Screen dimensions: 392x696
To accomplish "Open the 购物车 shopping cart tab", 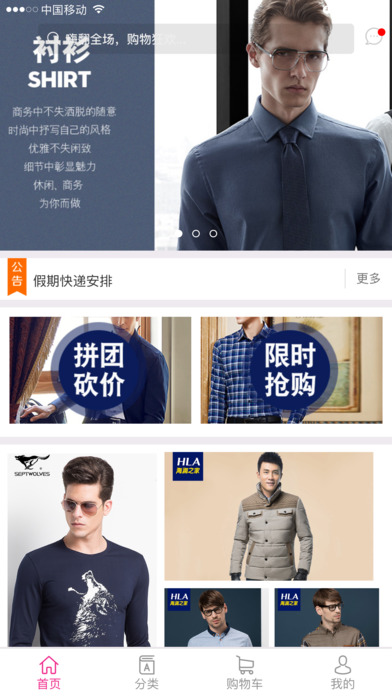I will tap(245, 672).
